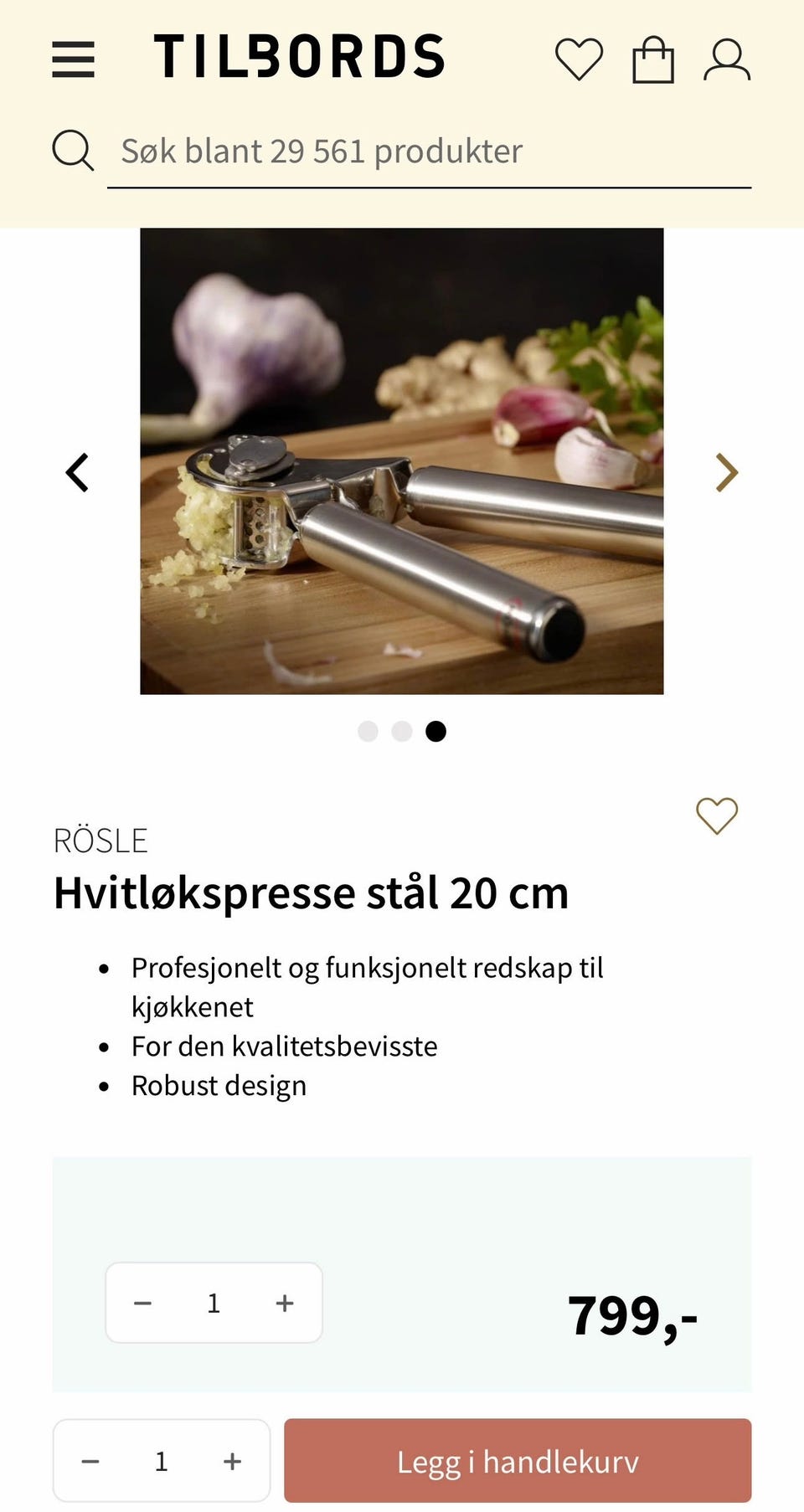Show next product image
Viewport: 804px width, 1512px height.
click(x=727, y=473)
